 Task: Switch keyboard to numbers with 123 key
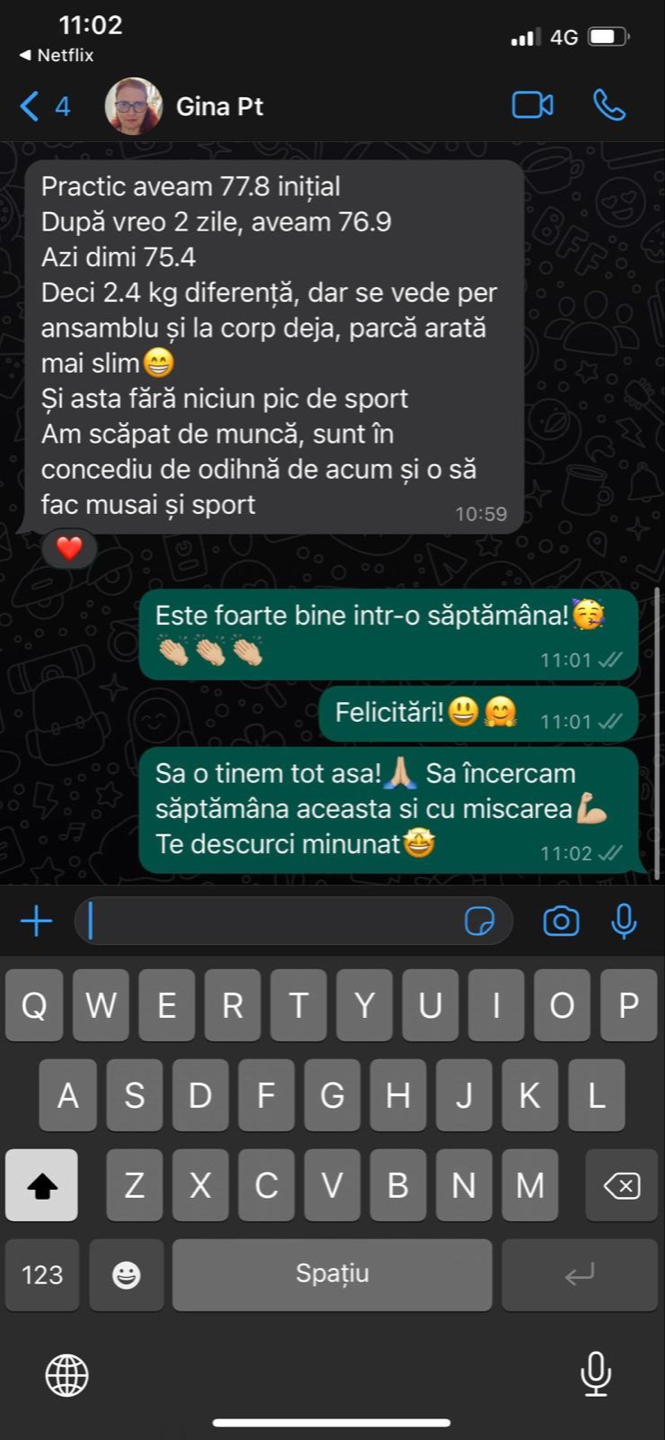tap(42, 1274)
